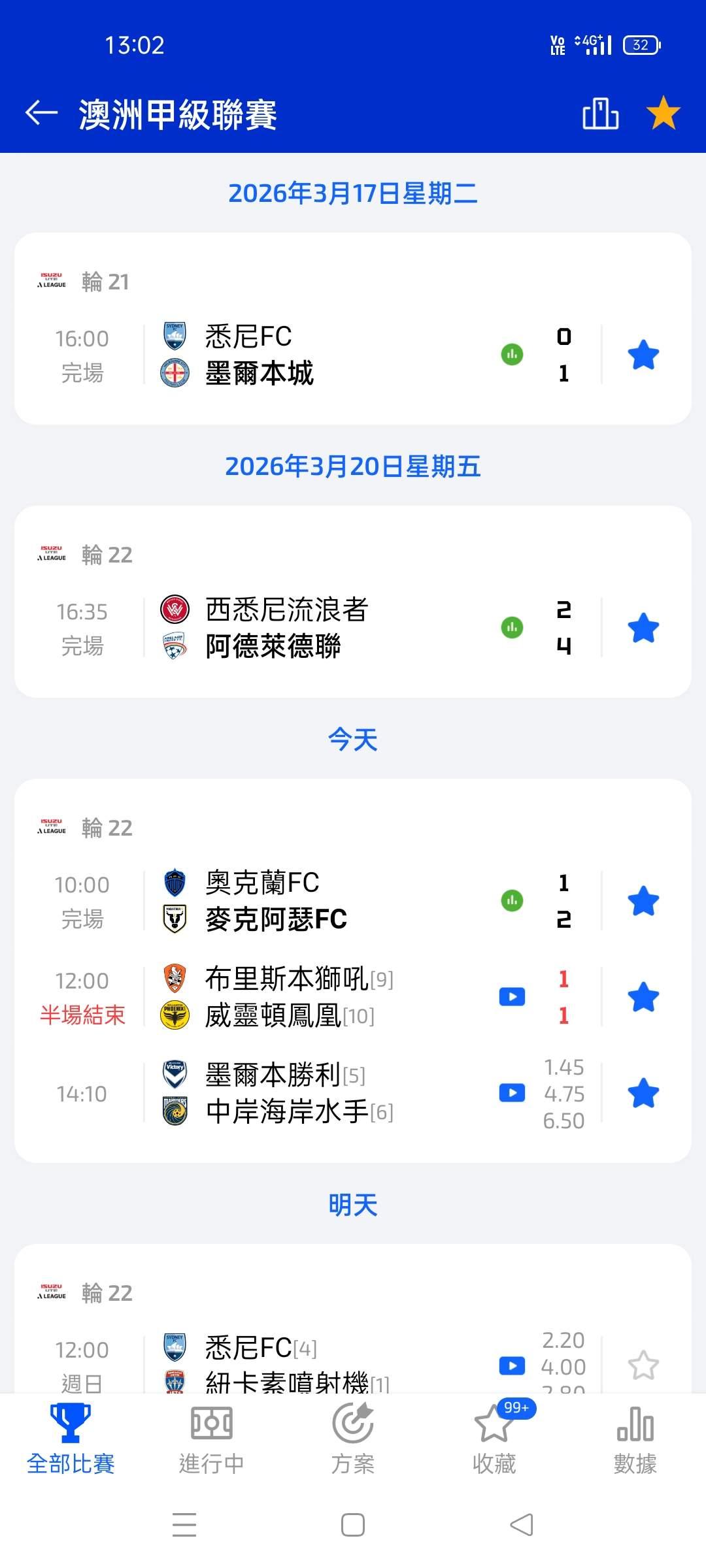This screenshot has width=706, height=1568.
Task: Toggle the league favorite star in header
Action: 663,113
